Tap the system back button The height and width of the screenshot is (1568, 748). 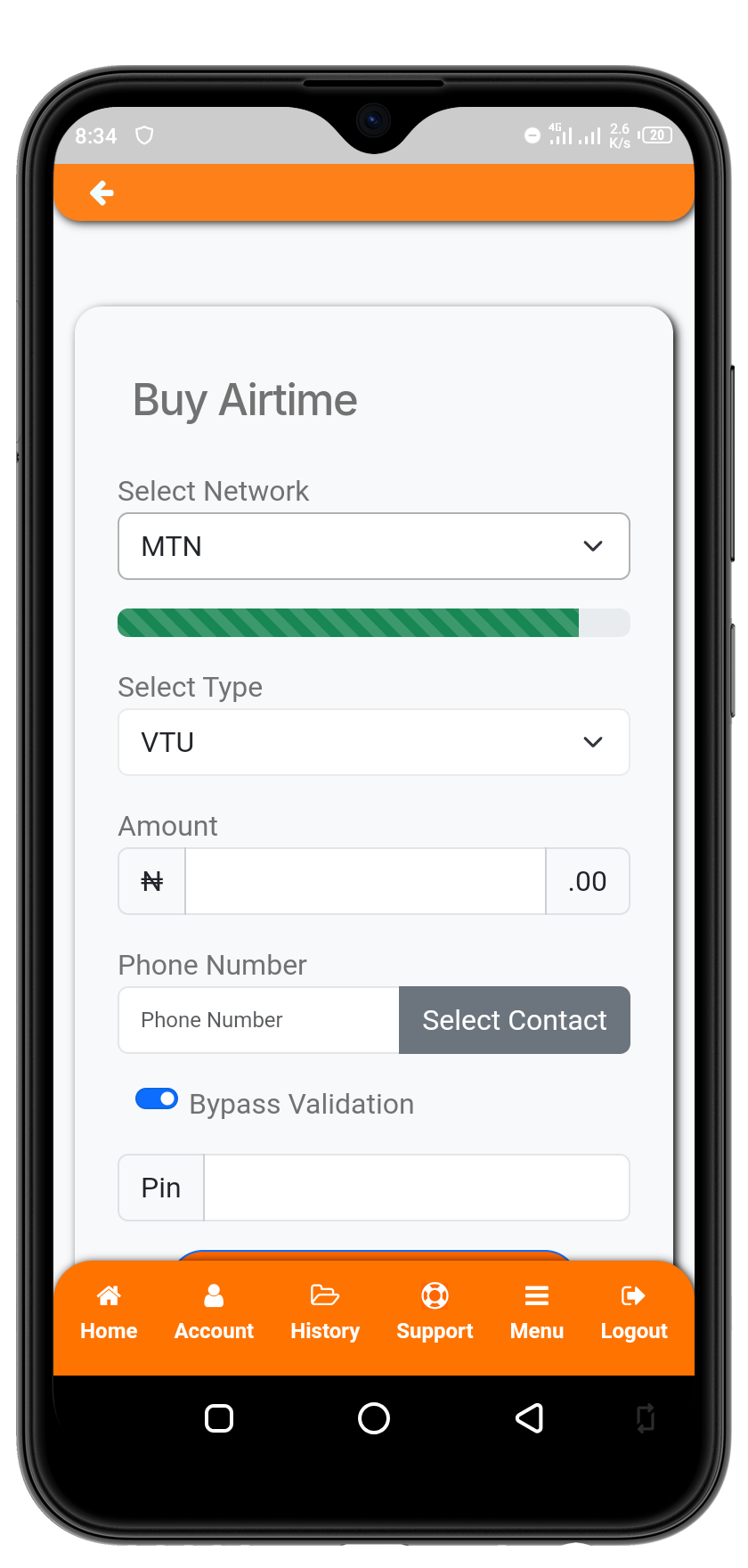click(530, 1418)
